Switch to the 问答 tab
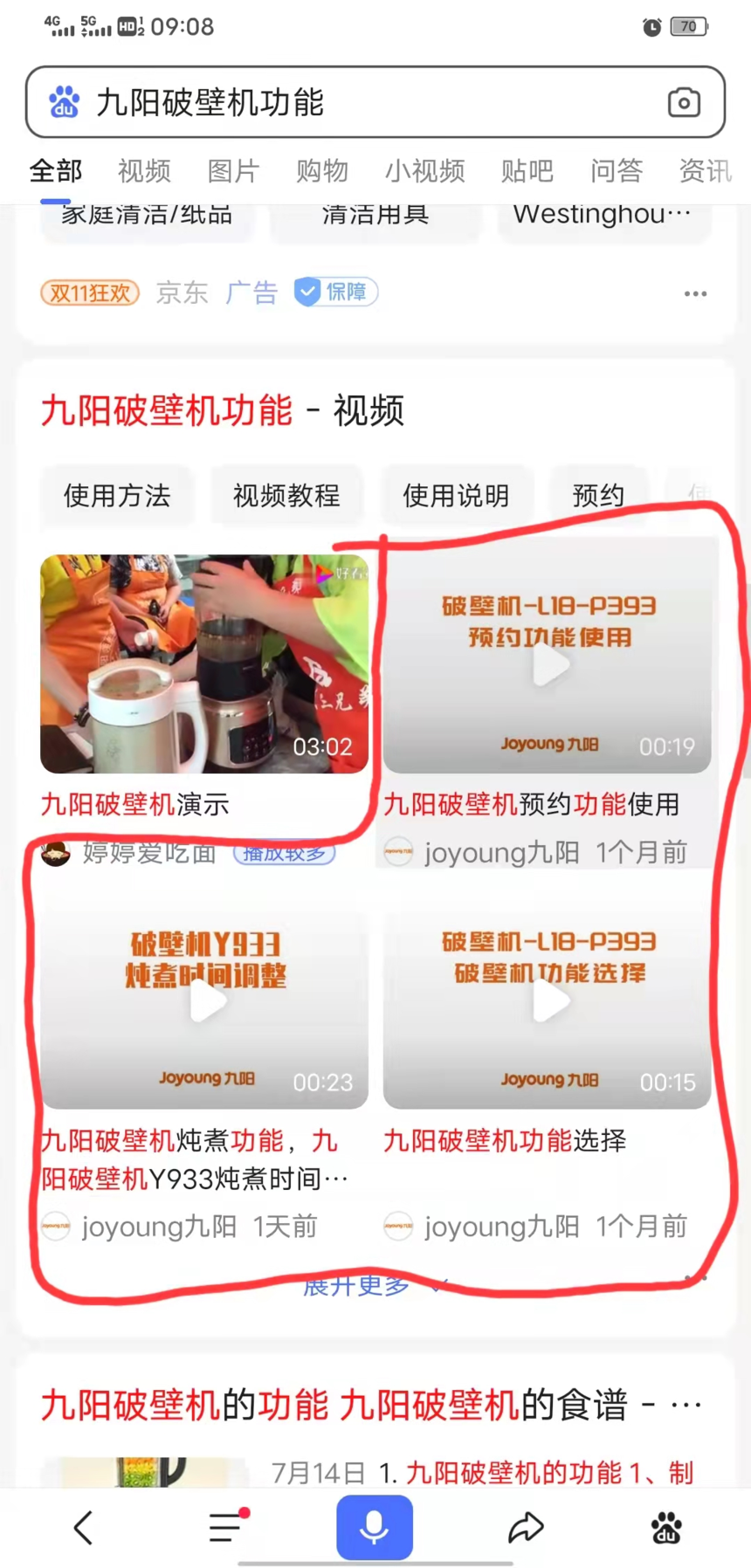The width and height of the screenshot is (751, 1568). pos(617,171)
